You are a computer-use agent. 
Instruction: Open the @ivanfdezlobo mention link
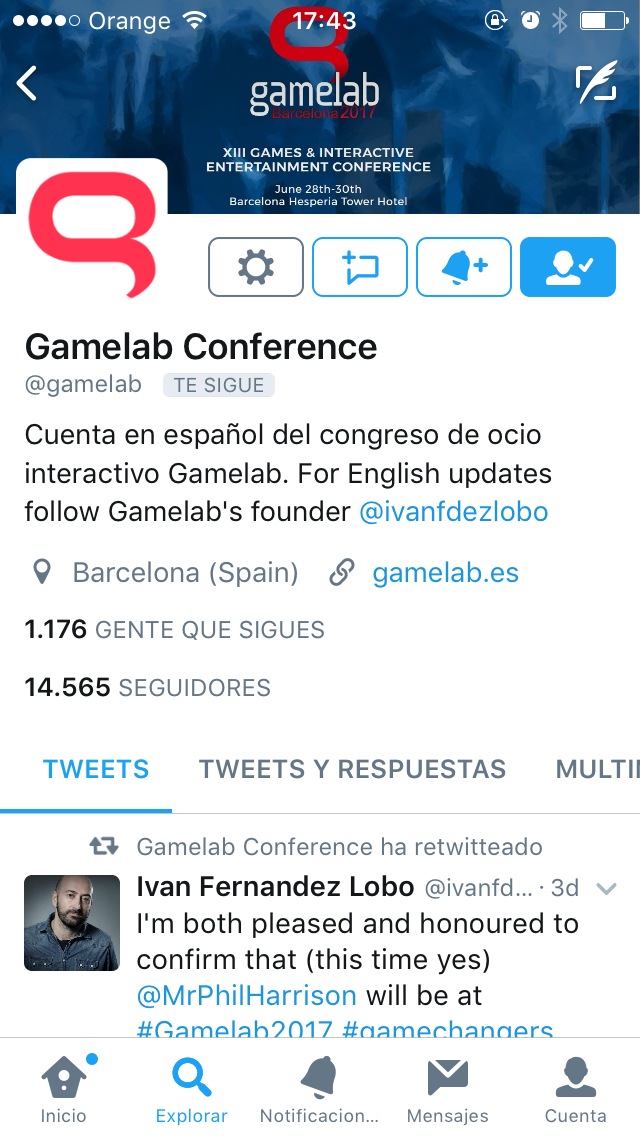click(454, 512)
